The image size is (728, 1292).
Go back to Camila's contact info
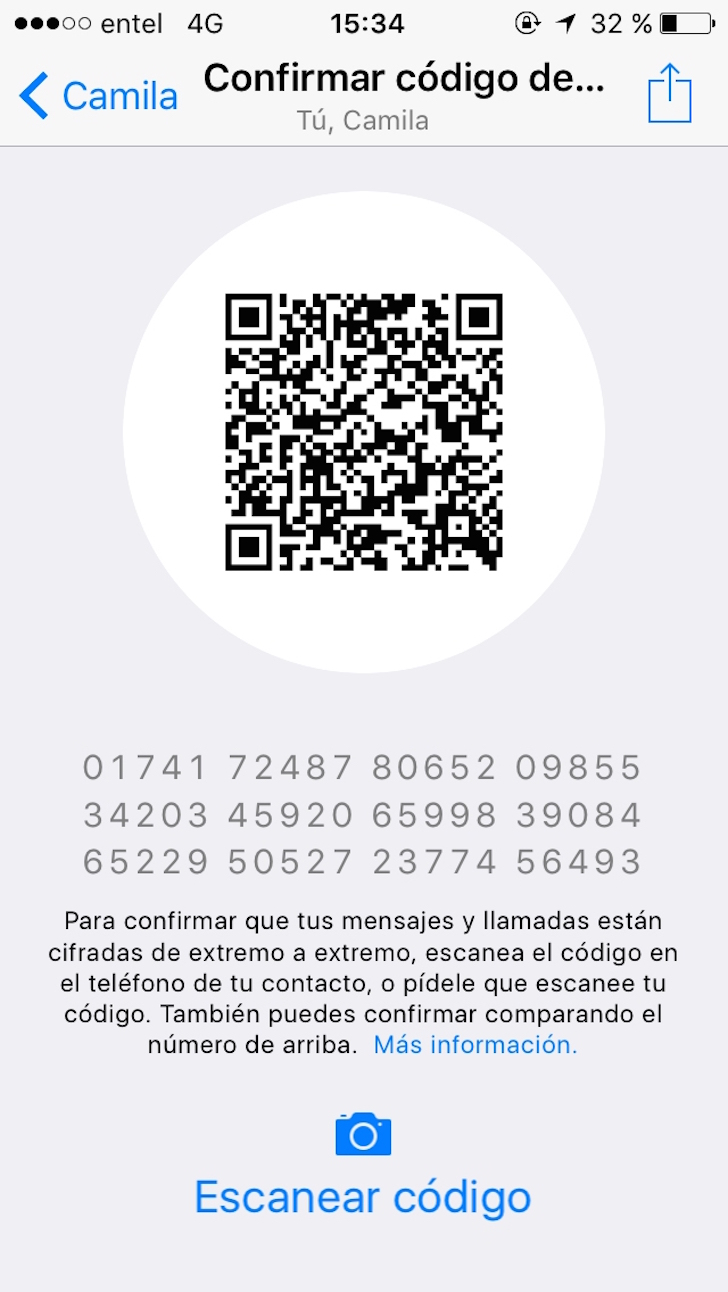98,96
